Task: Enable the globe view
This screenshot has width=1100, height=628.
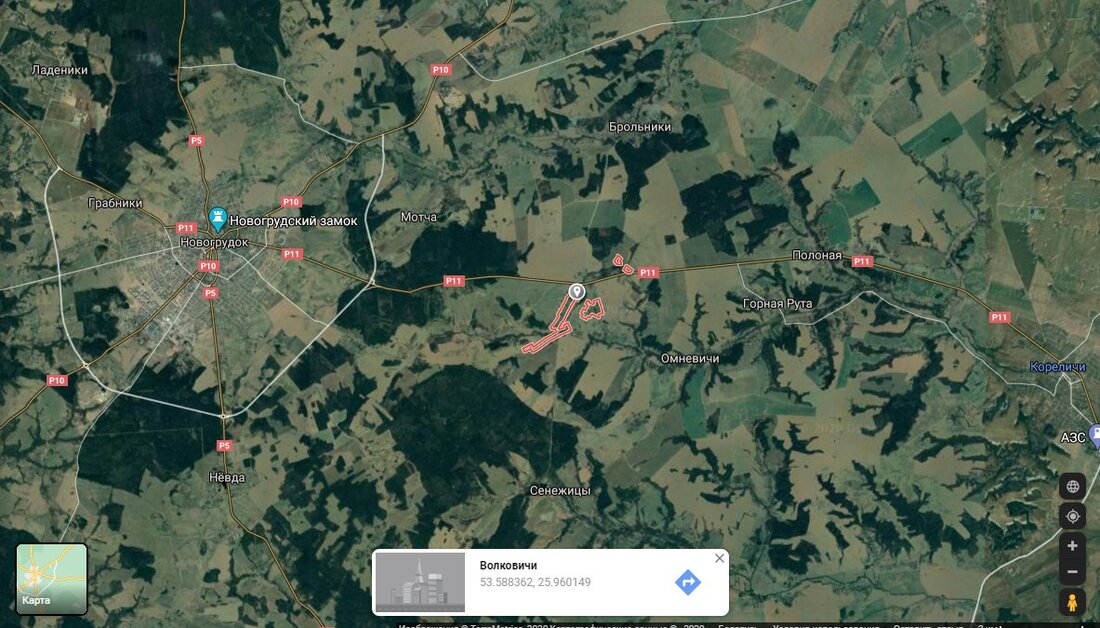Action: (x=1072, y=487)
